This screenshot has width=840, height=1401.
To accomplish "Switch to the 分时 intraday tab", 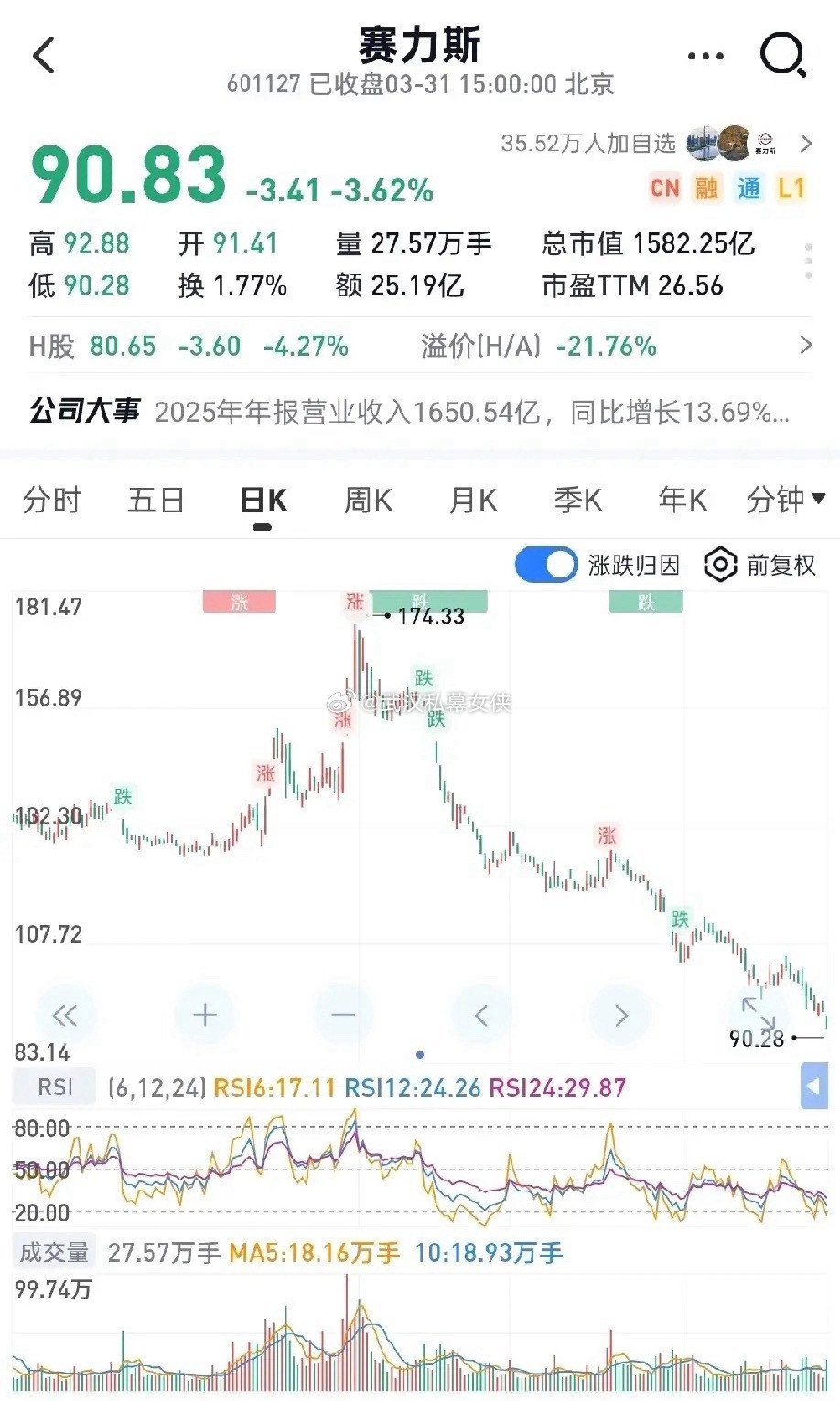I will coord(52,501).
